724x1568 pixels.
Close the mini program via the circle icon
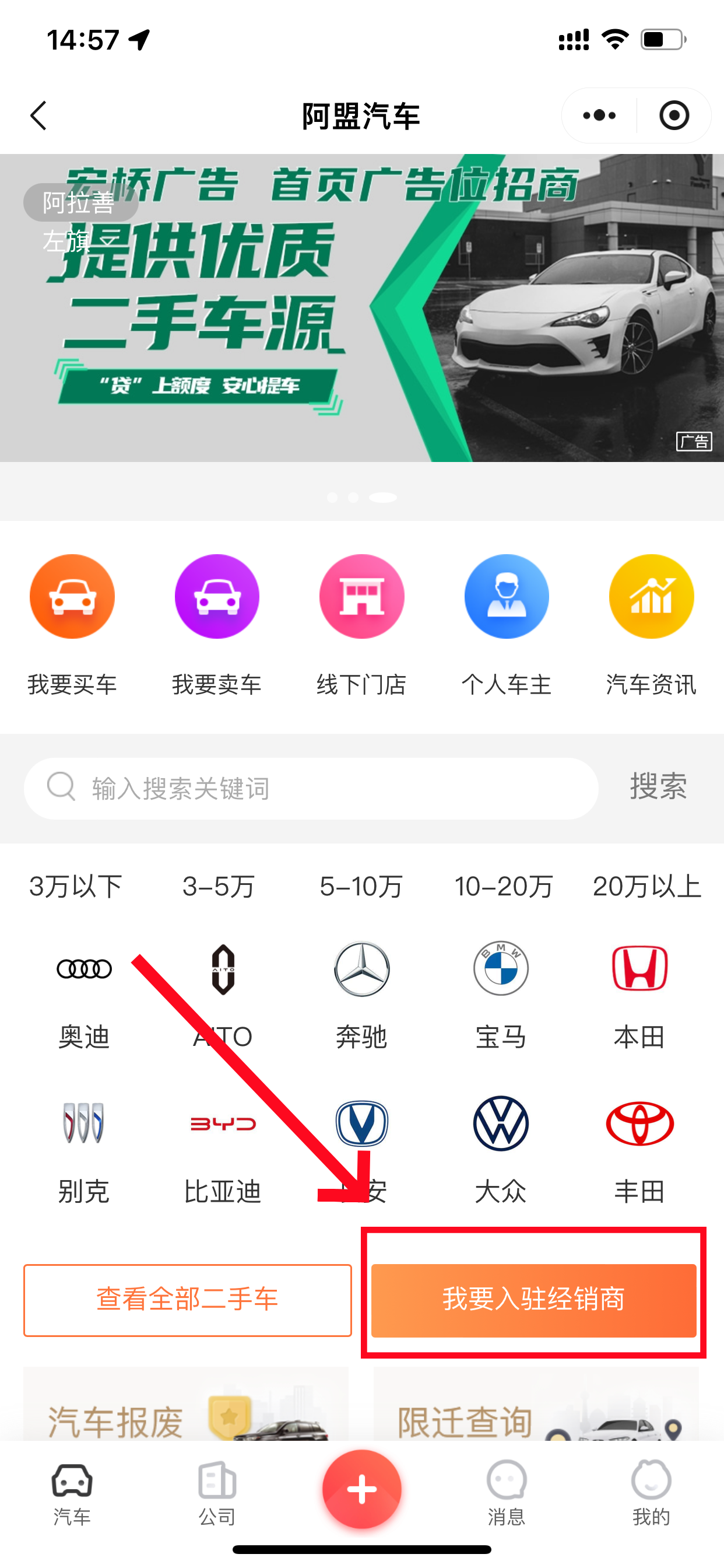tap(674, 116)
